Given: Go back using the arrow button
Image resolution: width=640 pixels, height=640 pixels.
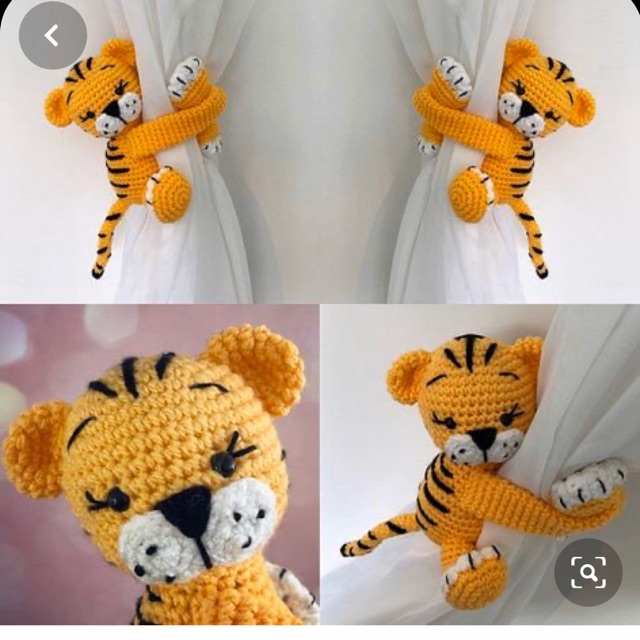Looking at the screenshot, I should click(52, 36).
